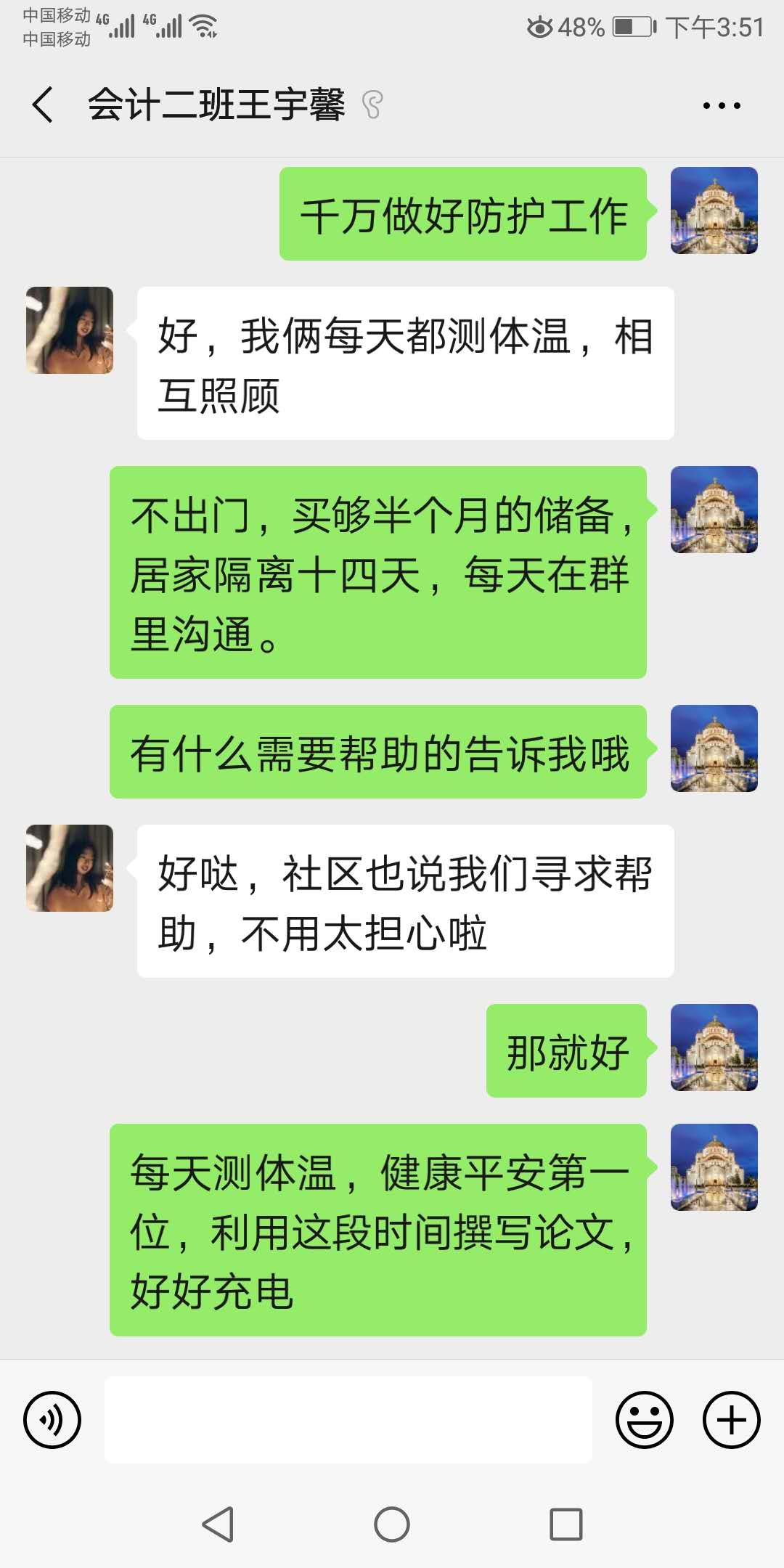Open contact avatar beside 好，我俩每天都测体温

(70, 330)
